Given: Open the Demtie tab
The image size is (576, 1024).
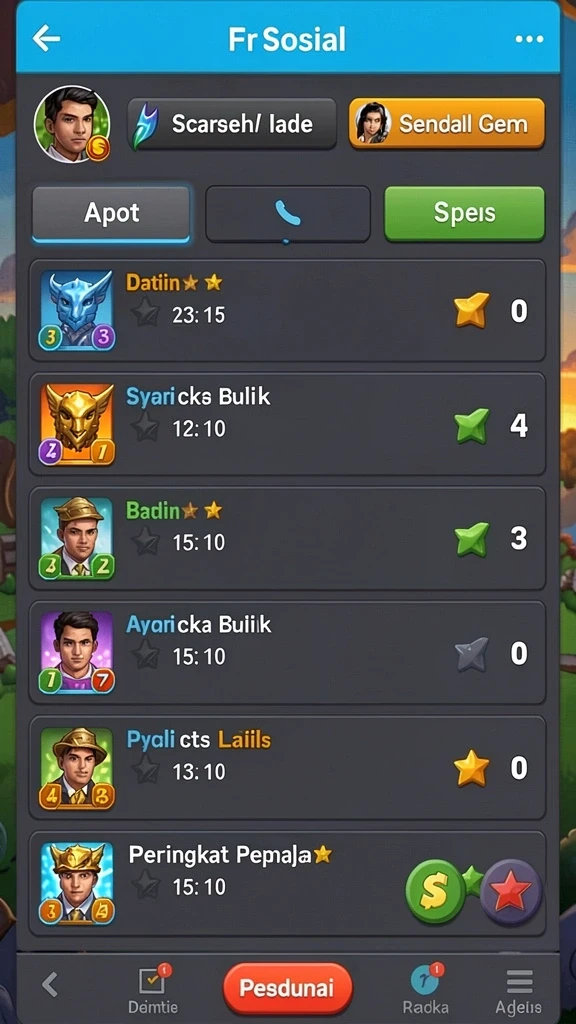Looking at the screenshot, I should pyautogui.click(x=153, y=990).
